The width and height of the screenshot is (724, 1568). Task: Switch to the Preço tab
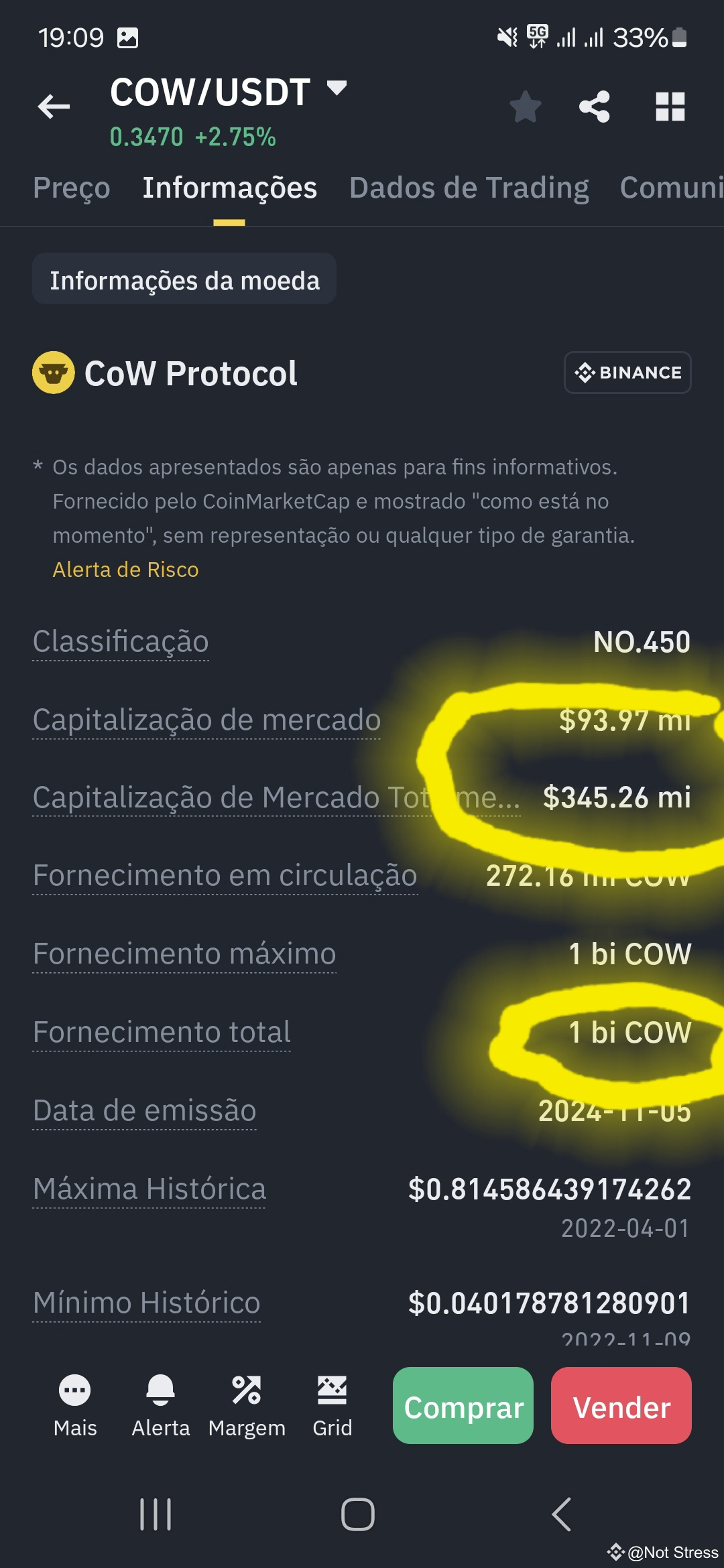[71, 188]
